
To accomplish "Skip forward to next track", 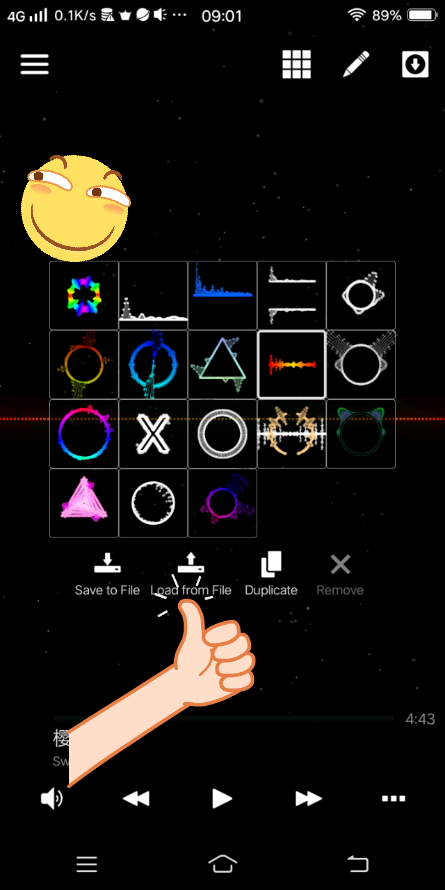I will point(309,799).
